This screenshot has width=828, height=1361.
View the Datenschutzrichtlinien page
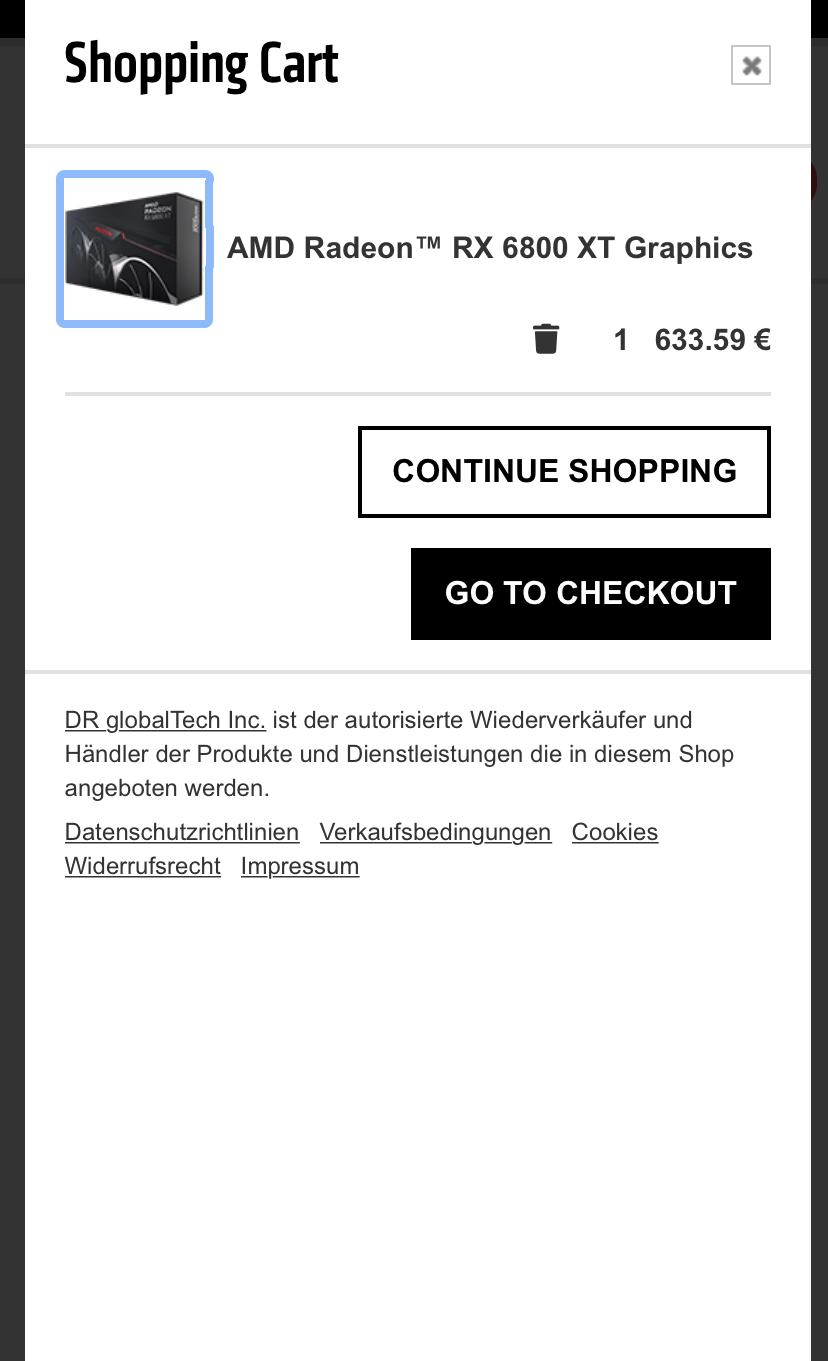coord(182,832)
